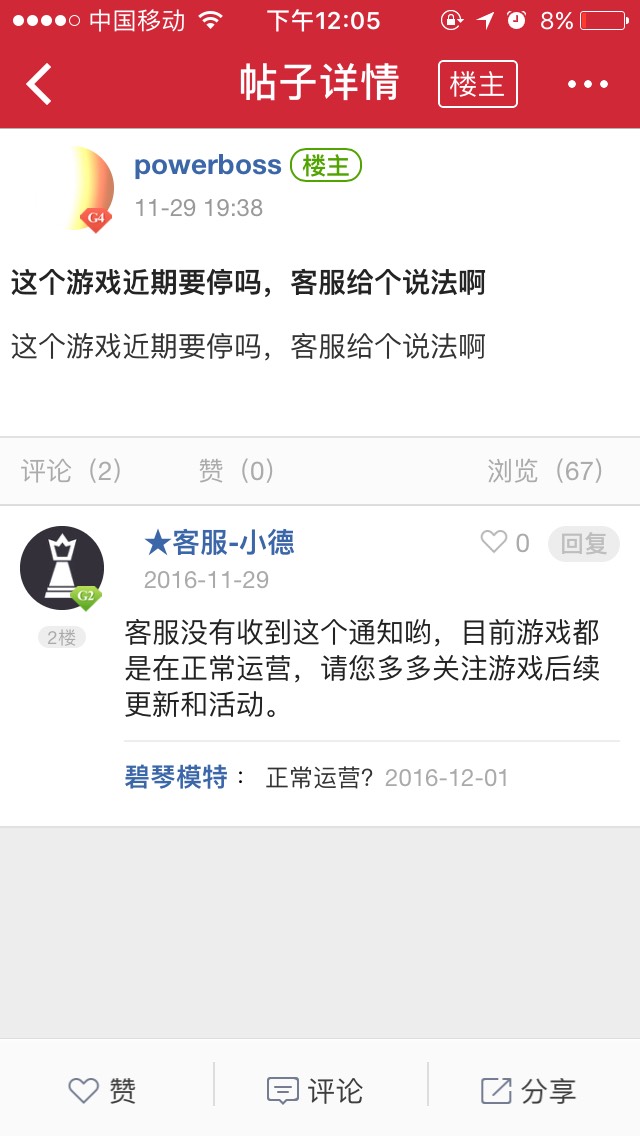Share this post via 分享
The height and width of the screenshot is (1136, 640).
[529, 1090]
